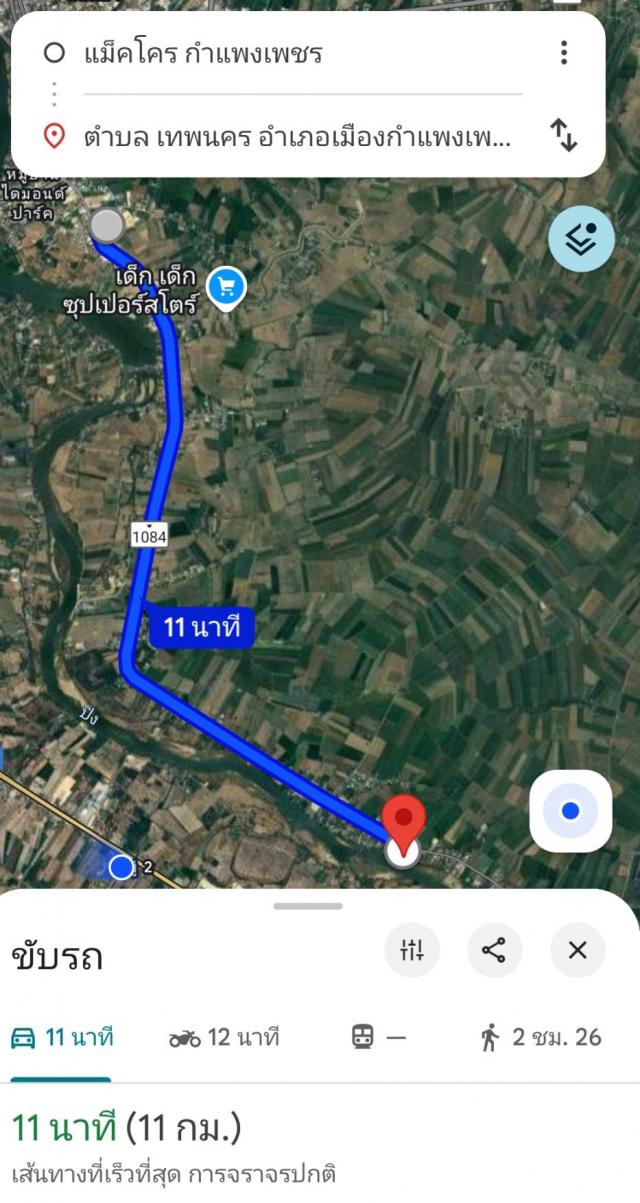Viewport: 640px width, 1203px height.
Task: Open เด็ก เด็ก ซุปเปอร์สโตร์ map pin
Action: [x=226, y=288]
